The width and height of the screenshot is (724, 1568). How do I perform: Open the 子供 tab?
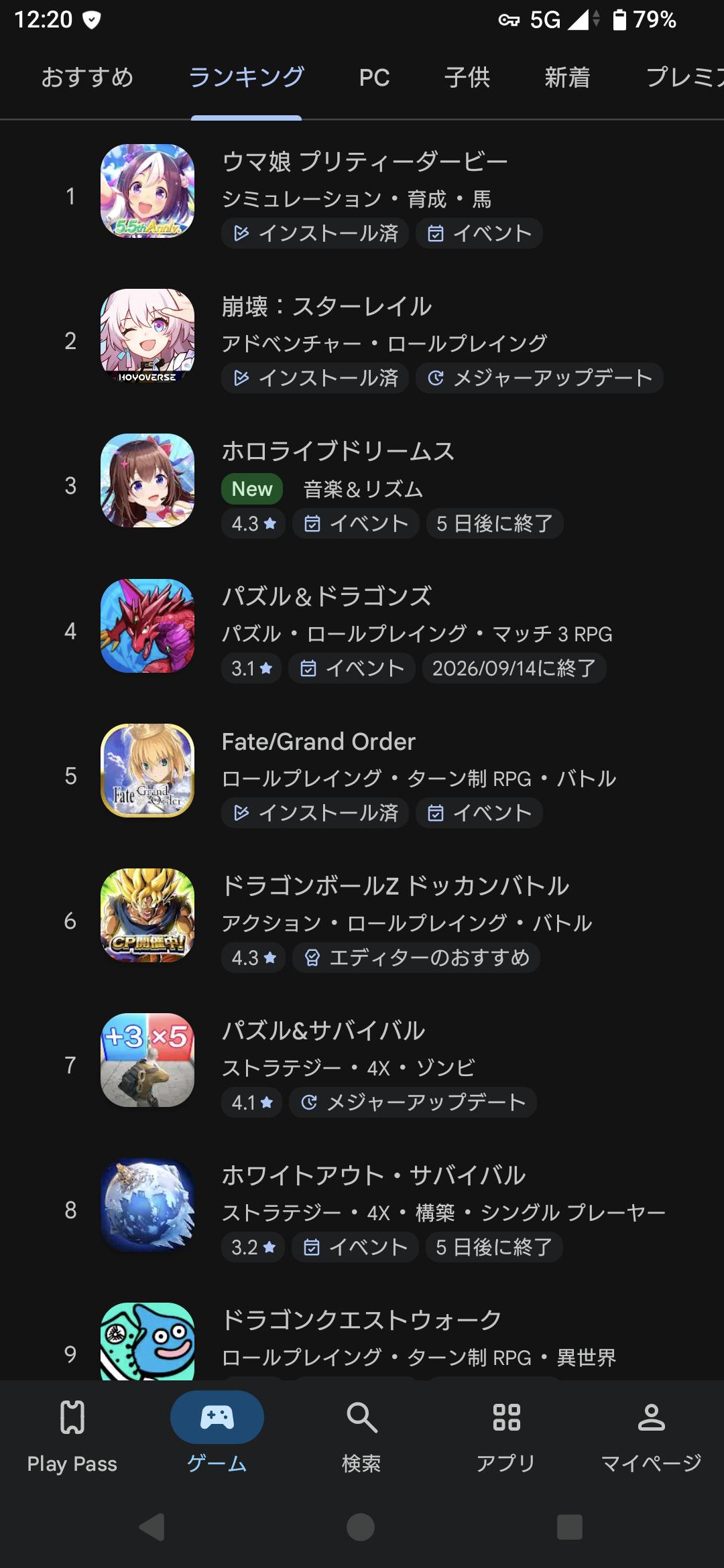click(467, 78)
